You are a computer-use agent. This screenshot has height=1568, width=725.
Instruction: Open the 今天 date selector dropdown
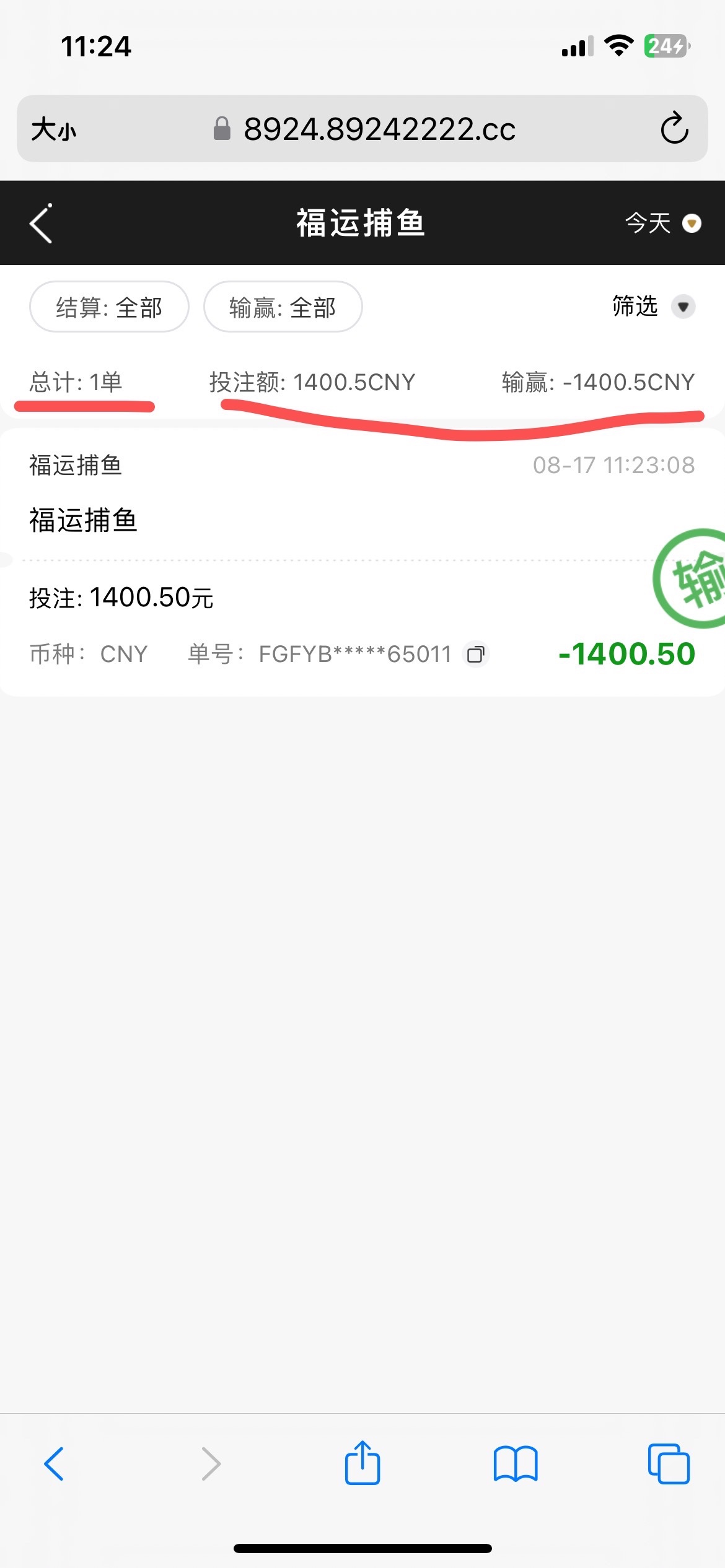coord(662,224)
